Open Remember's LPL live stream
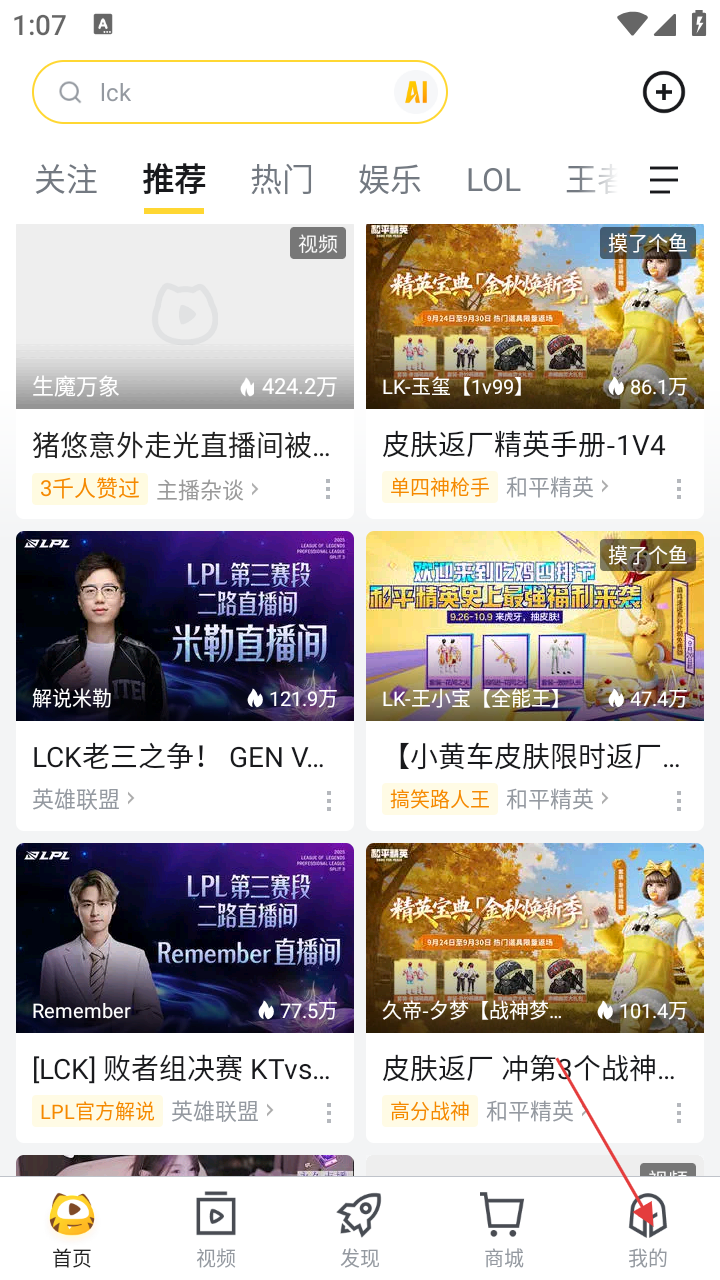This screenshot has height=1280, width=720. pyautogui.click(x=185, y=938)
